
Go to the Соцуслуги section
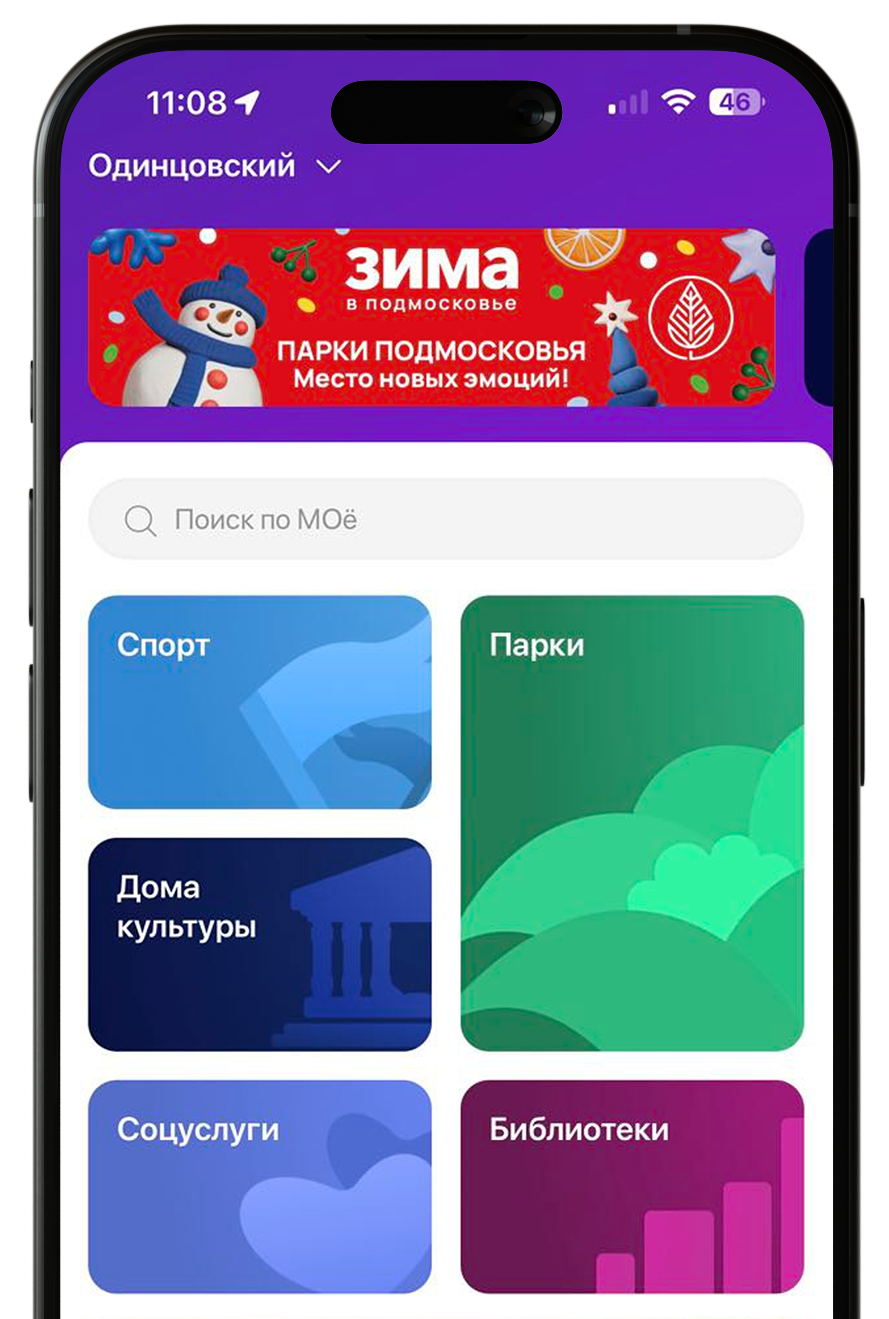[260, 1187]
